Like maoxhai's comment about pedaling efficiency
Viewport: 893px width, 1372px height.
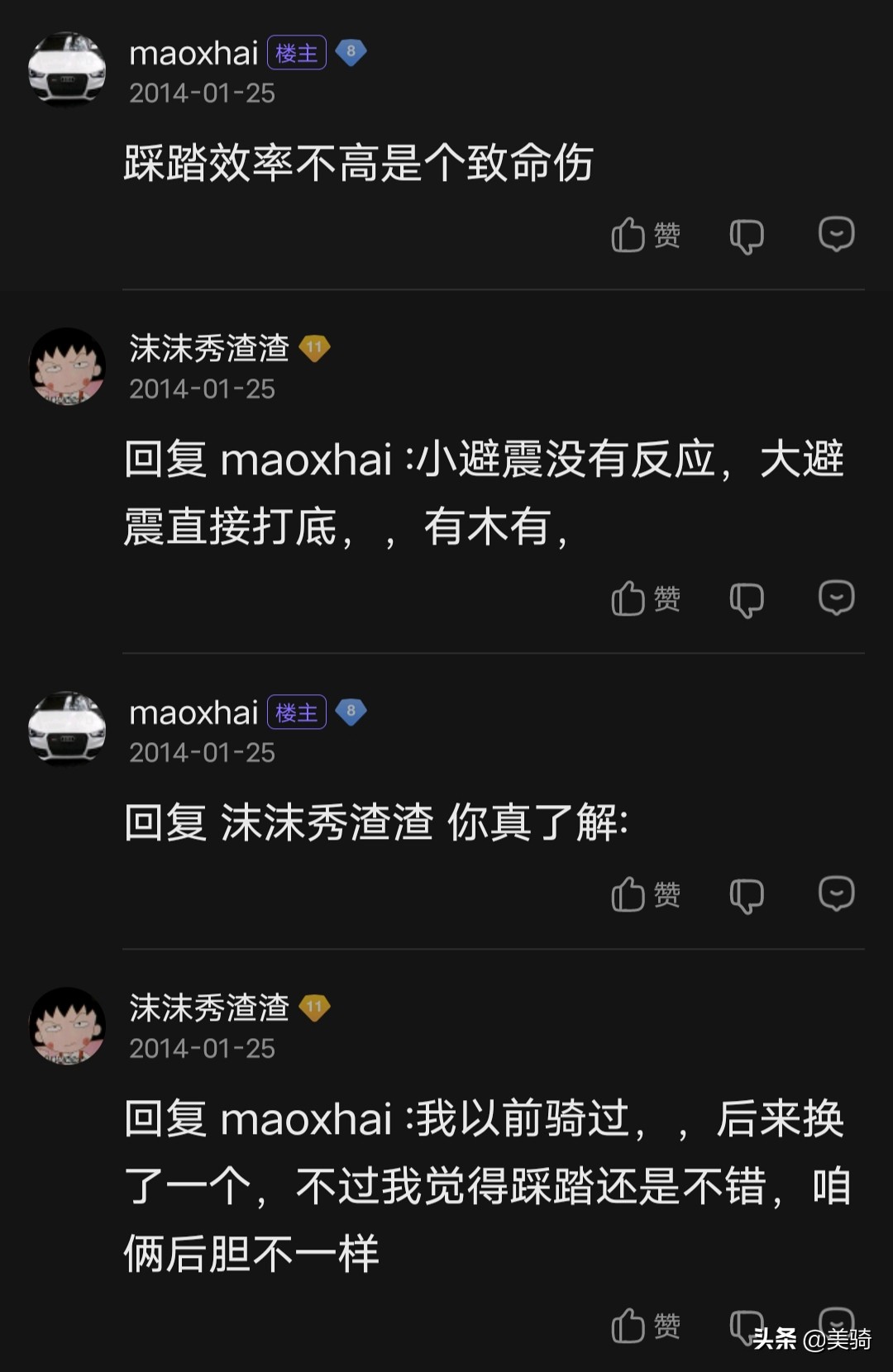[x=647, y=236]
